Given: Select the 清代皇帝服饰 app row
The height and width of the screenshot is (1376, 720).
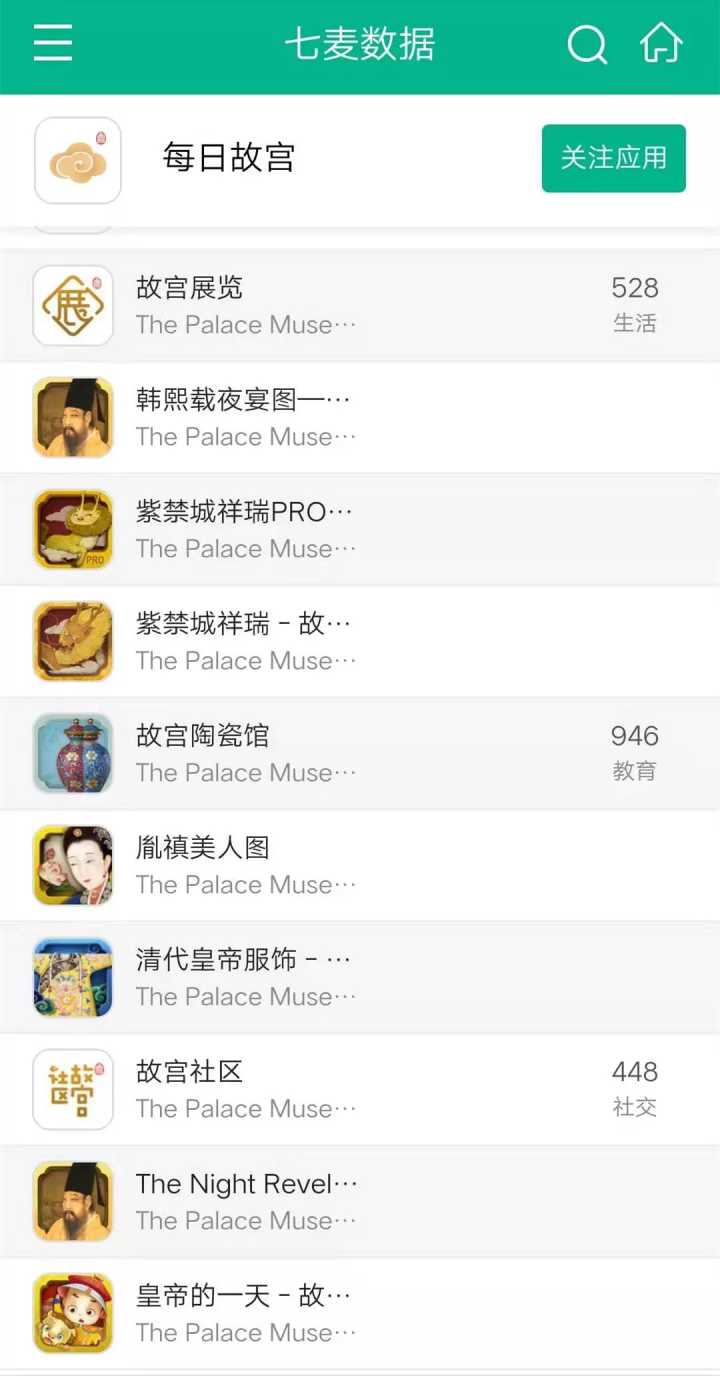Looking at the screenshot, I should [x=360, y=978].
